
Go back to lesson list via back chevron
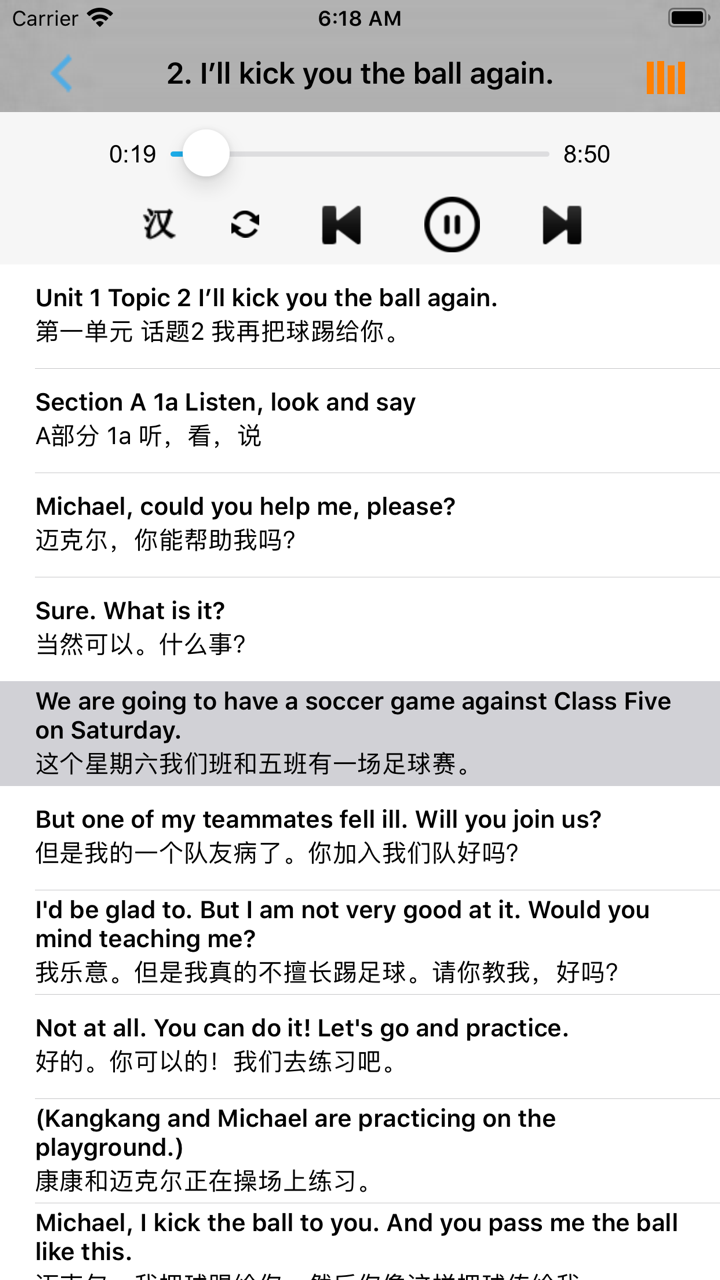62,74
